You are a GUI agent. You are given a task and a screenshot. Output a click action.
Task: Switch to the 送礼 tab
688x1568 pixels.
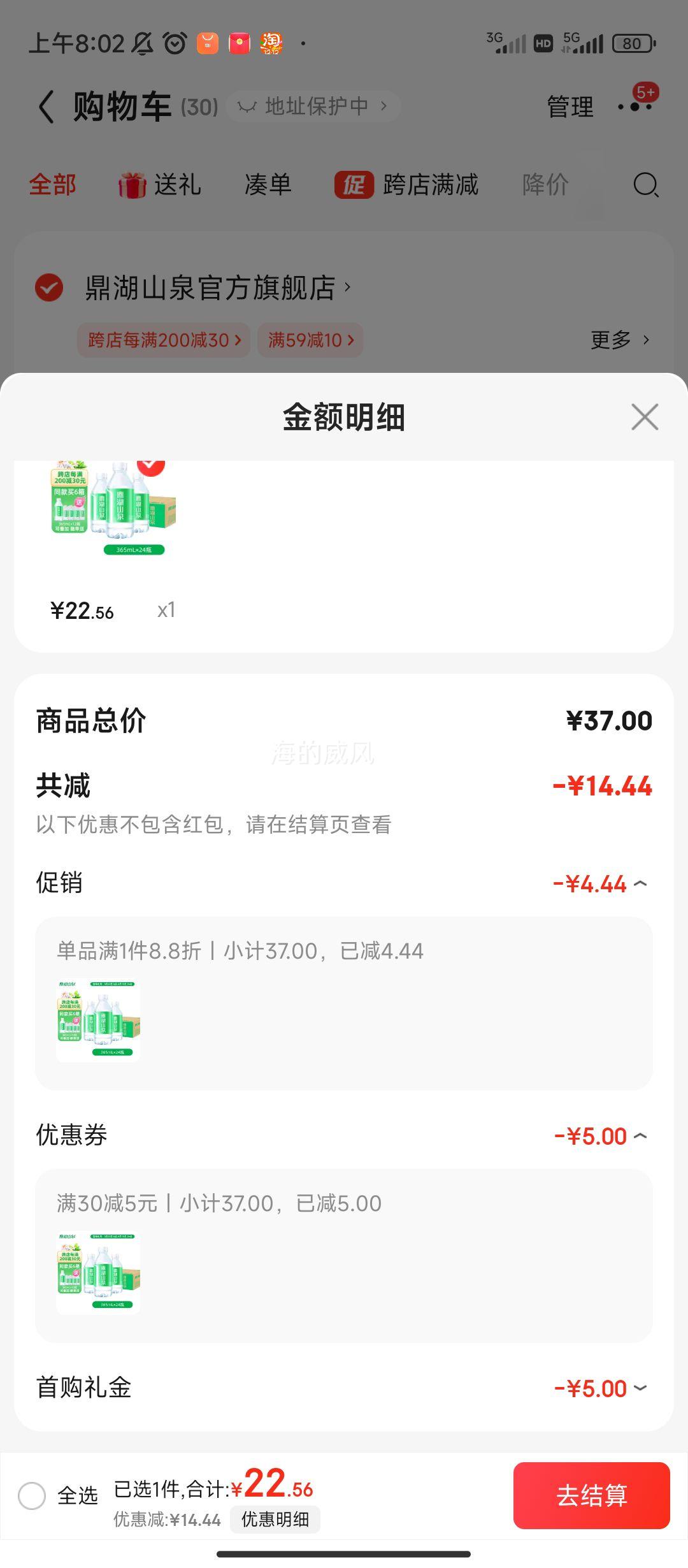(x=160, y=185)
